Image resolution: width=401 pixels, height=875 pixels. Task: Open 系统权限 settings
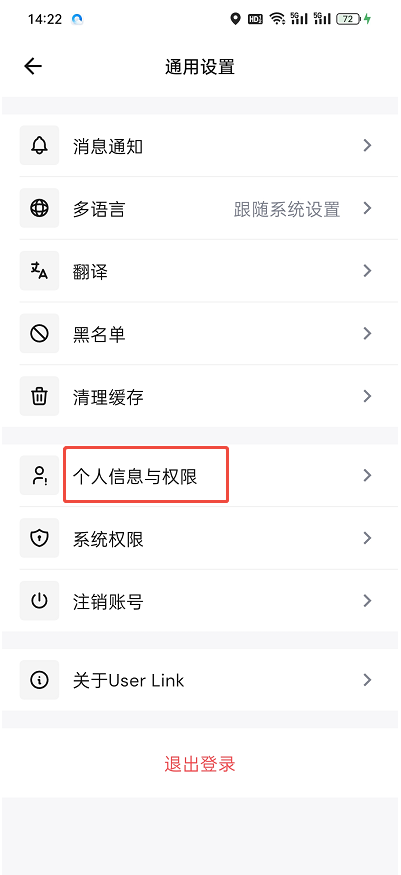click(x=200, y=539)
